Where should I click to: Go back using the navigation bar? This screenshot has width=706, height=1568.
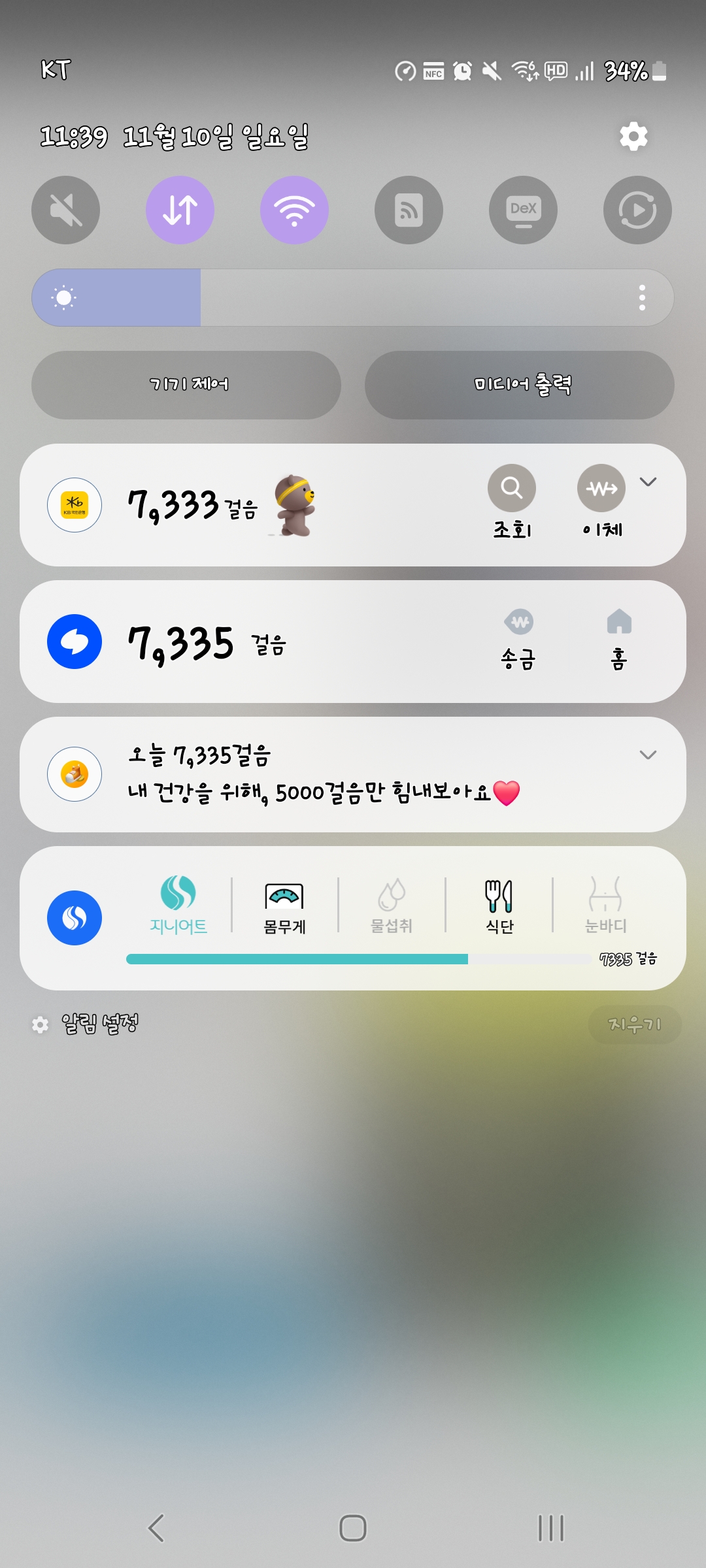156,1528
